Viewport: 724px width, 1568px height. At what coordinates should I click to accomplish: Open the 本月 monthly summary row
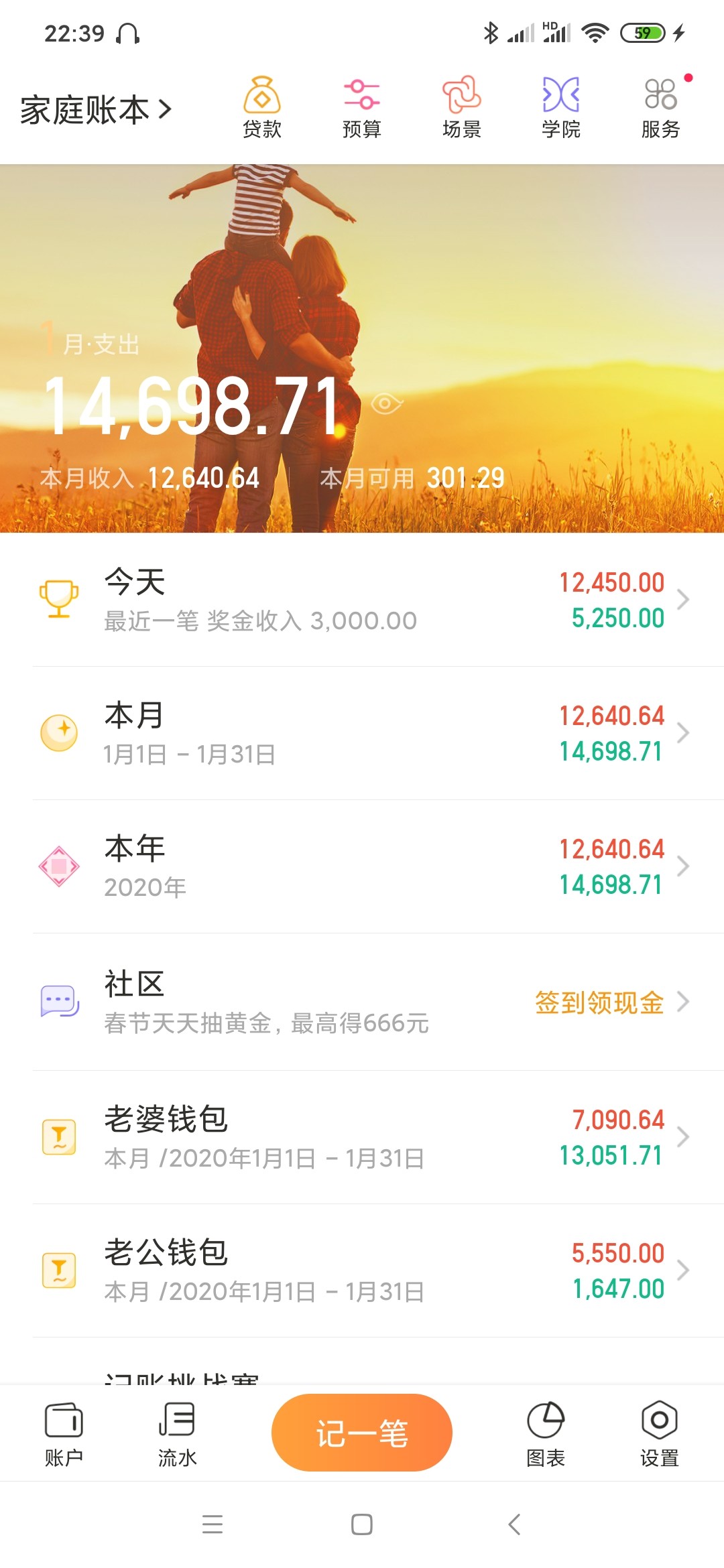(362, 733)
